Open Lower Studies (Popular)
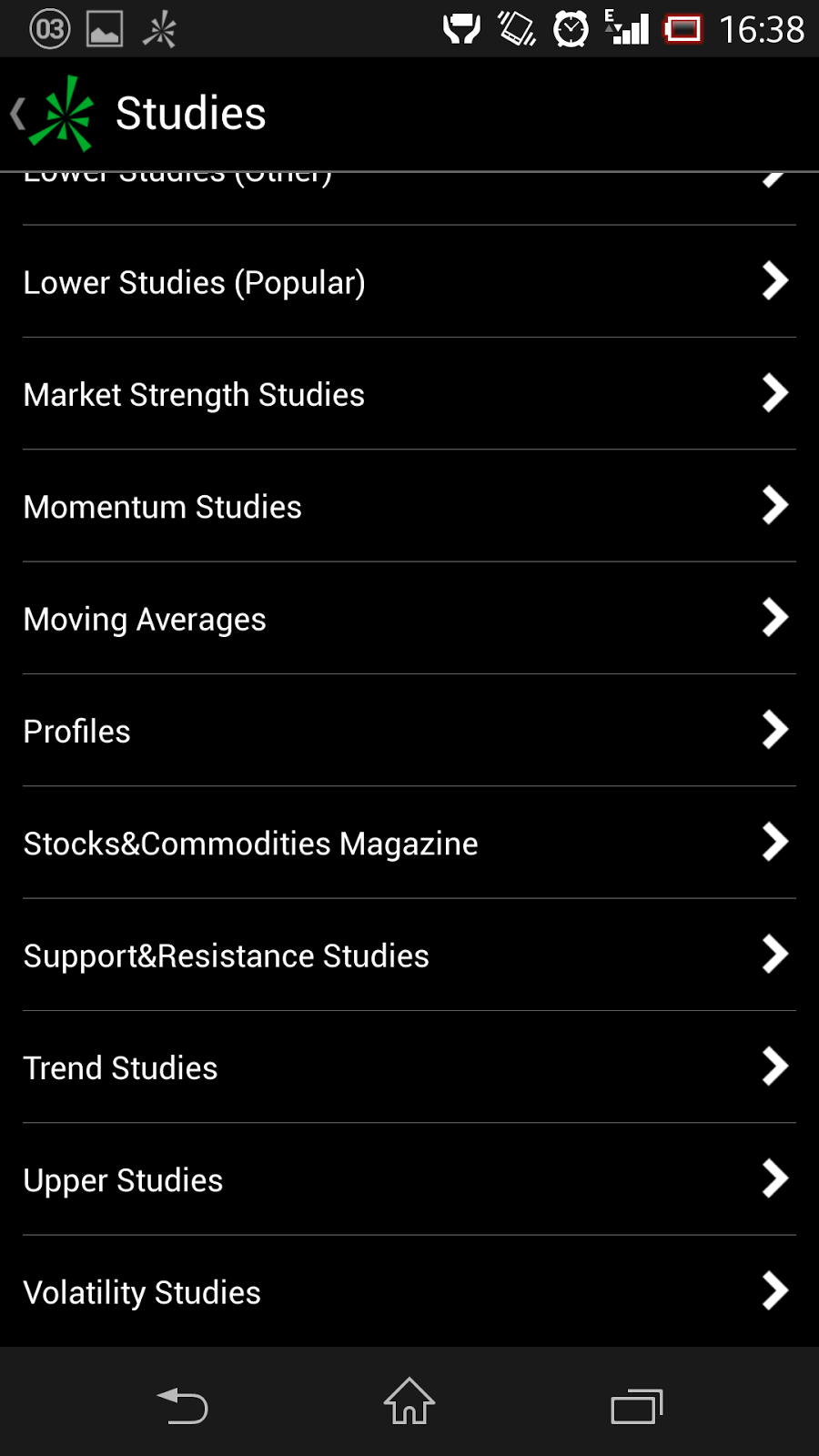Viewport: 819px width, 1456px height. 409,281
